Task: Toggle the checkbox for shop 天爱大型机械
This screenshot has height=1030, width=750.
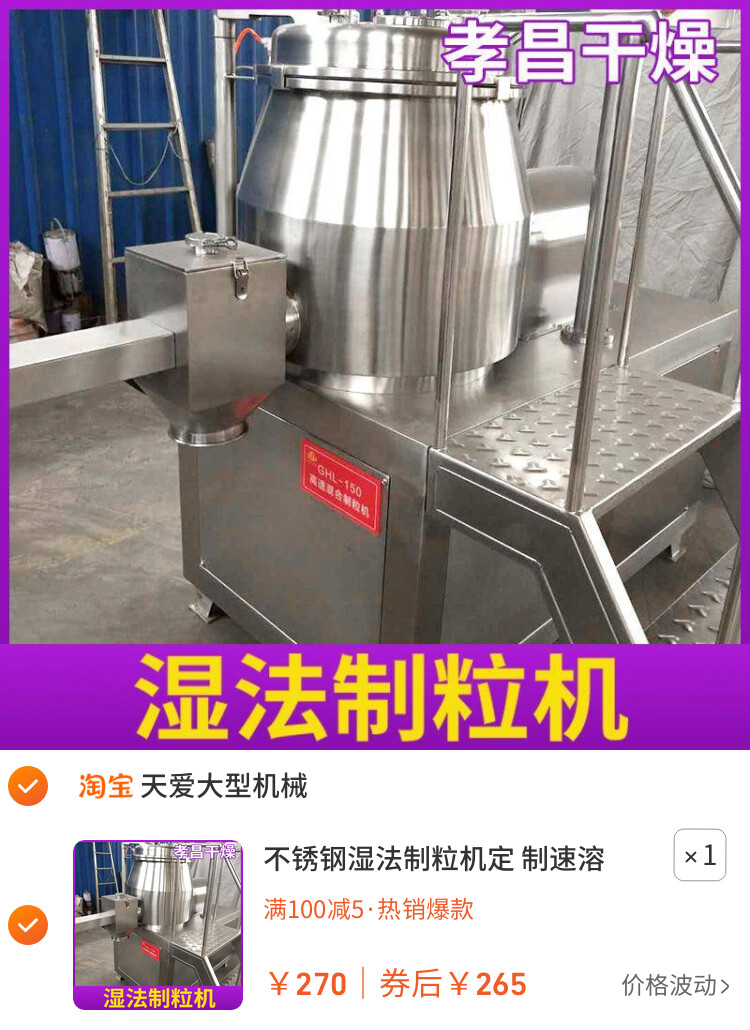Action: point(28,786)
